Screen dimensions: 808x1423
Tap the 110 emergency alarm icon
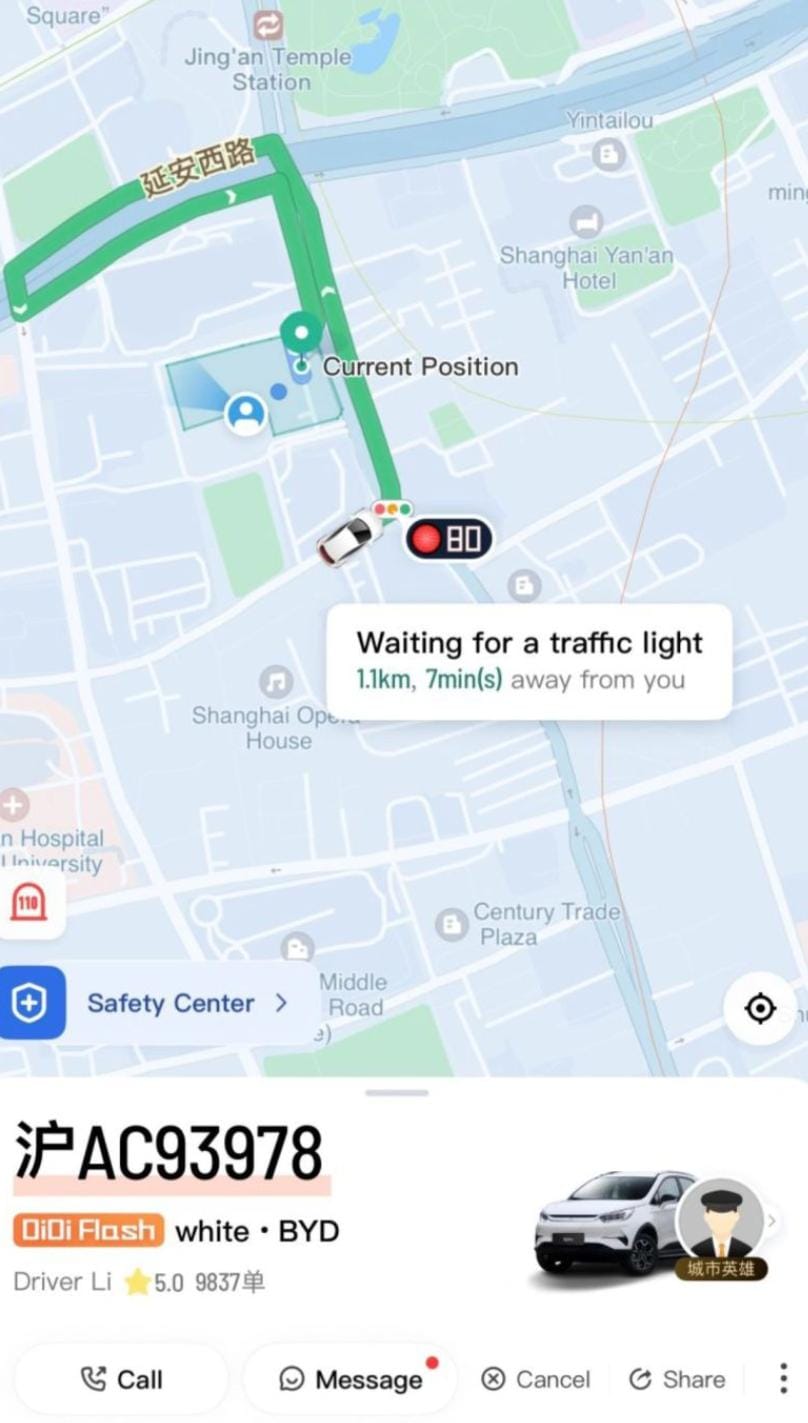[x=30, y=902]
